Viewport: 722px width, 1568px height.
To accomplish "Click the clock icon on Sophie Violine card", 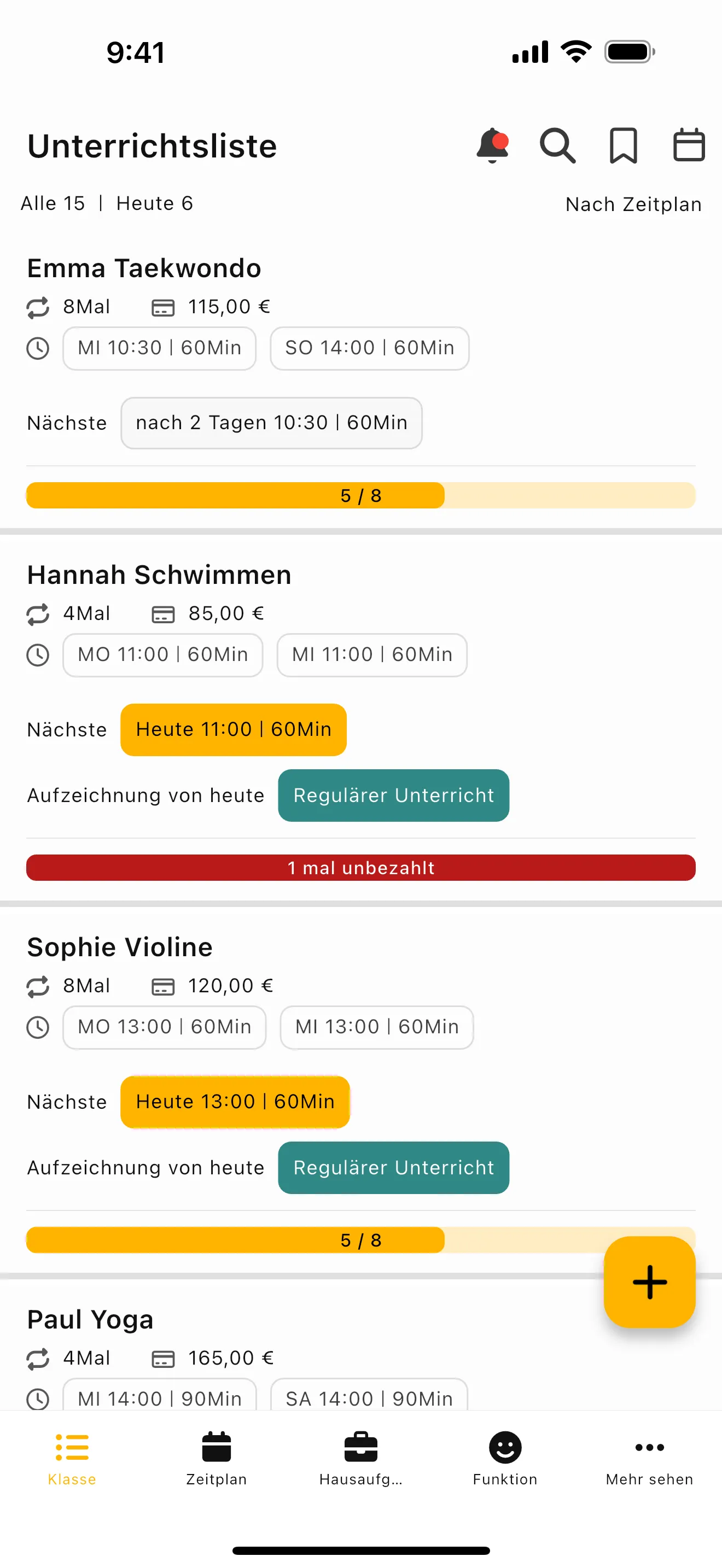I will click(38, 1027).
